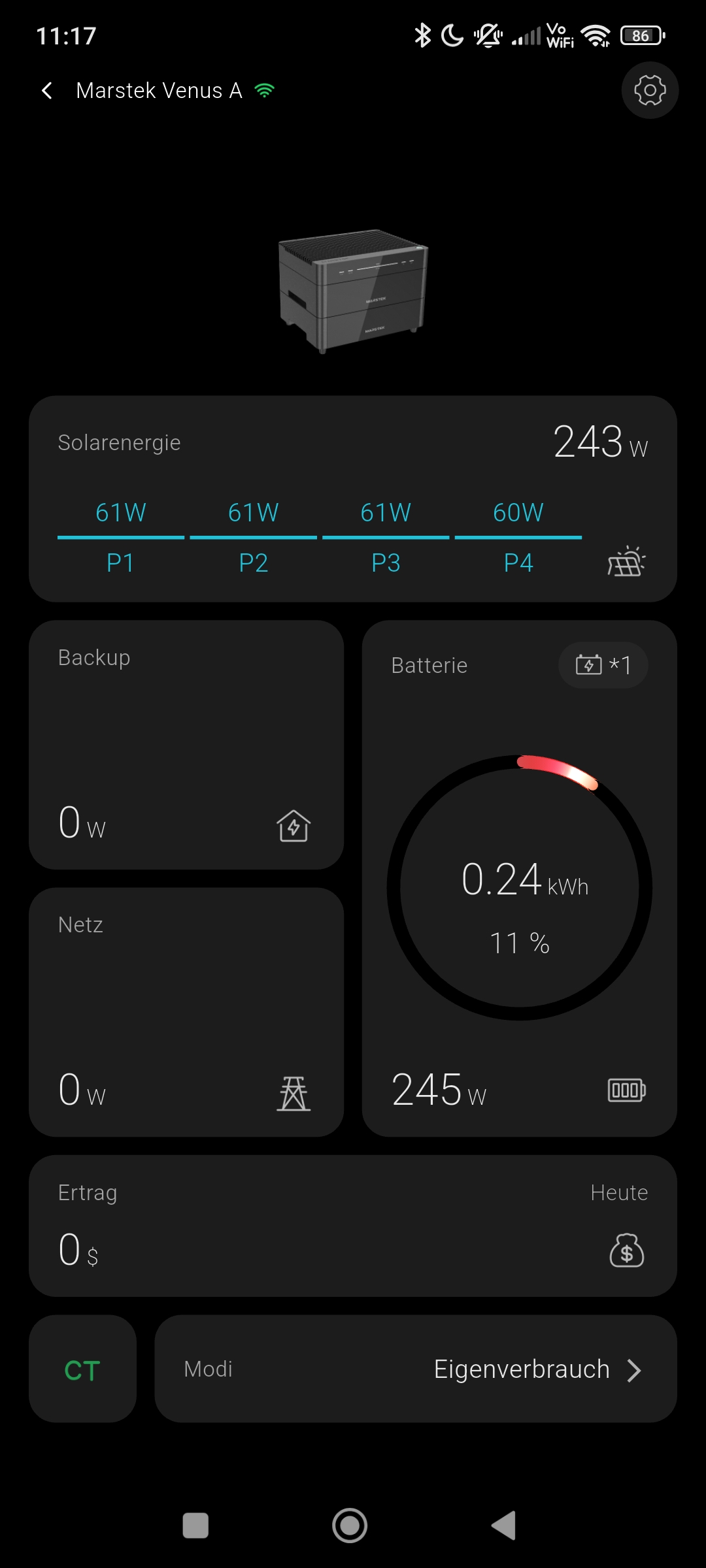Open the settings gear
Viewport: 706px width, 1568px height.
pos(650,90)
